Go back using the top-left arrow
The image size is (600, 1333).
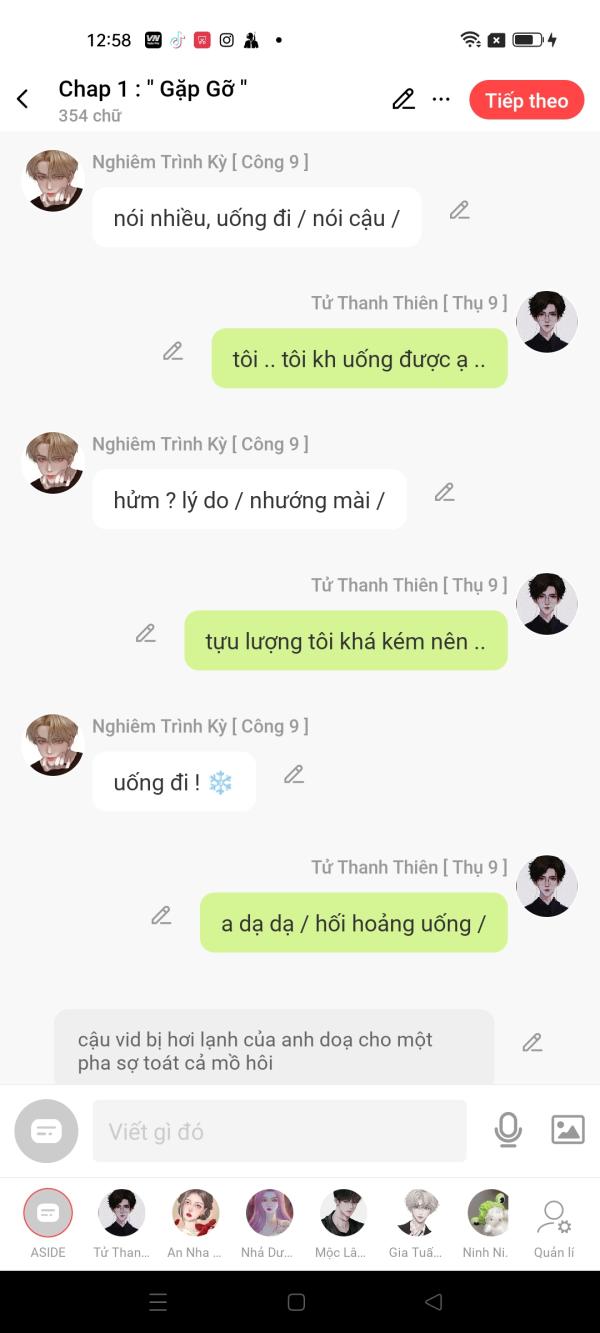[x=22, y=99]
